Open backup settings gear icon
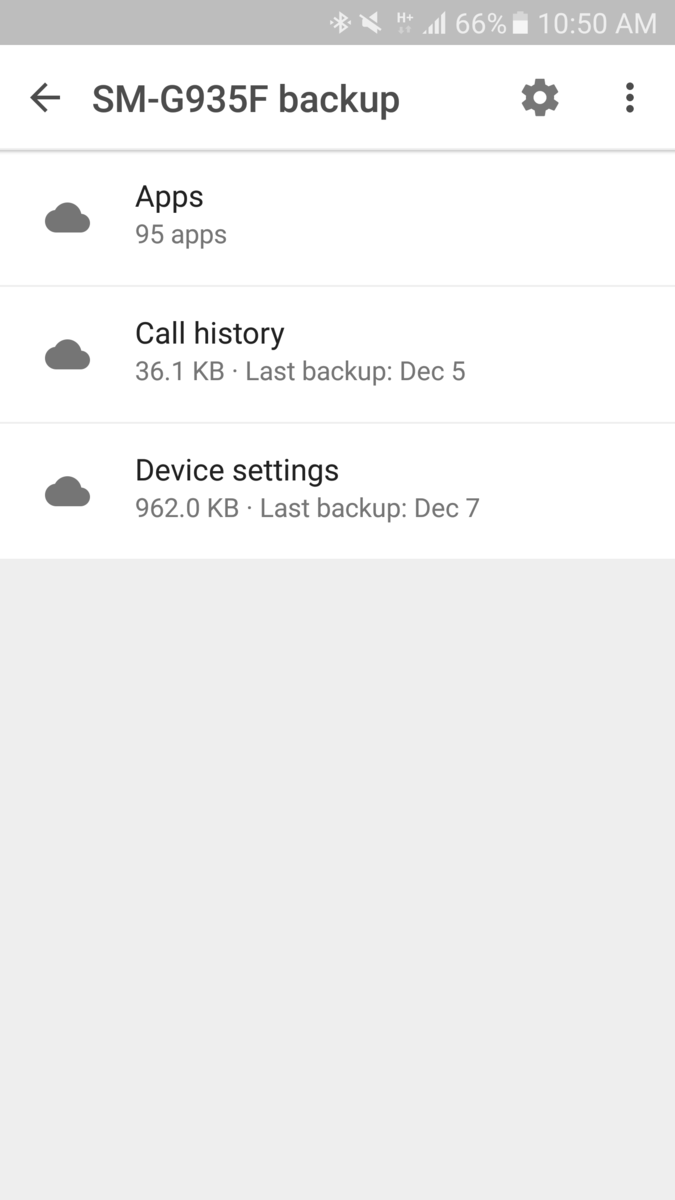 (x=540, y=98)
